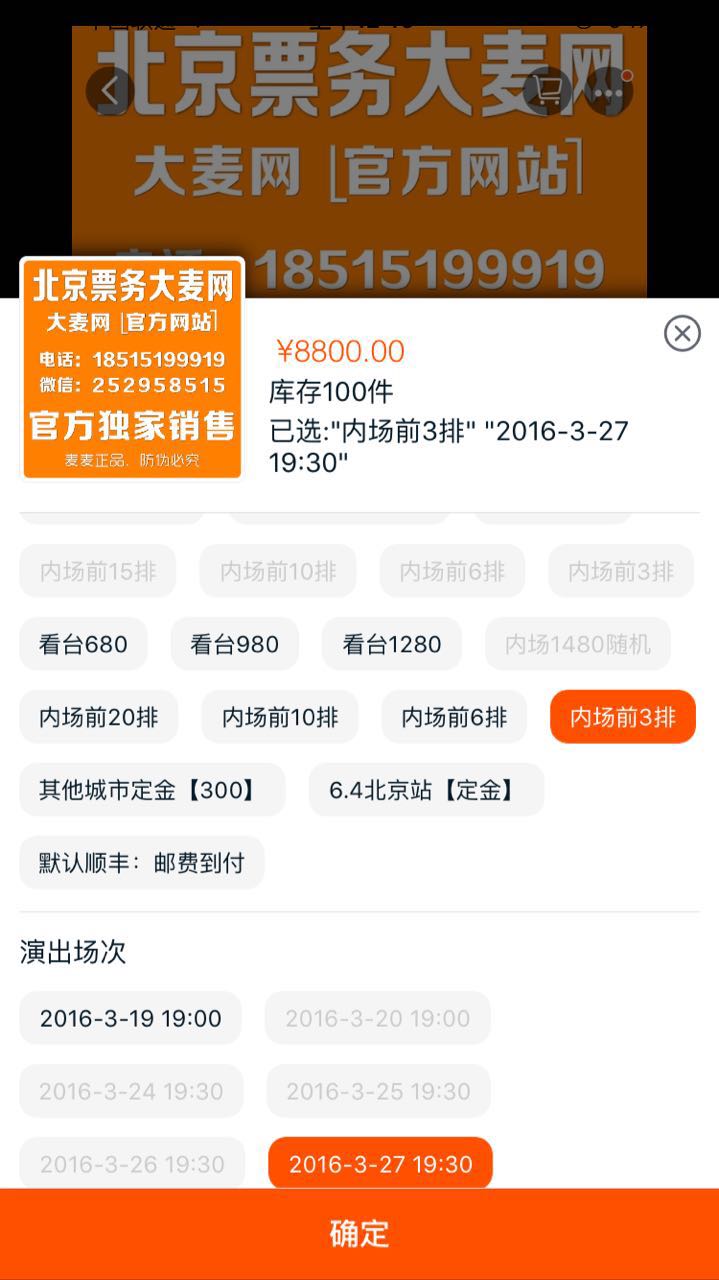The image size is (719, 1280).
Task: Select 其他城市定金【300】 option
Action: point(152,790)
